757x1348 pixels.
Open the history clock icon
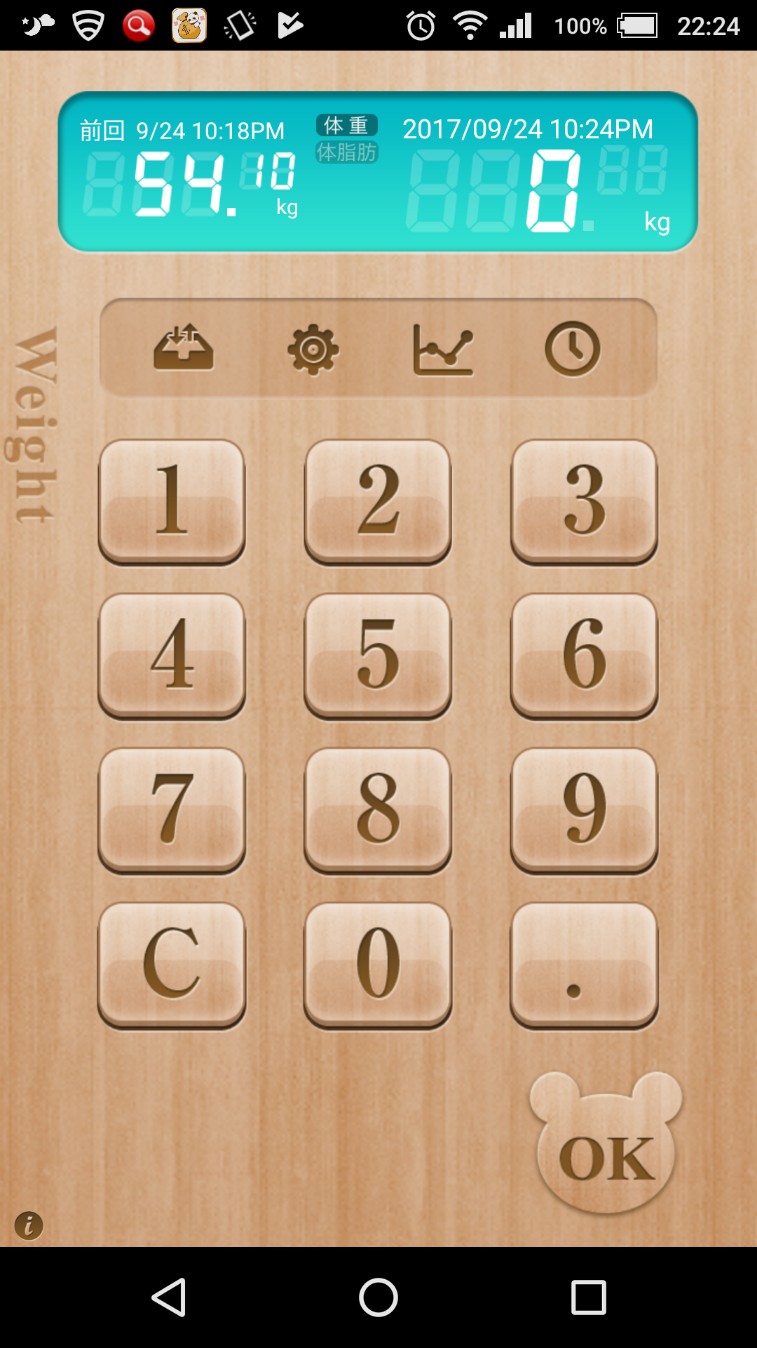coord(572,349)
